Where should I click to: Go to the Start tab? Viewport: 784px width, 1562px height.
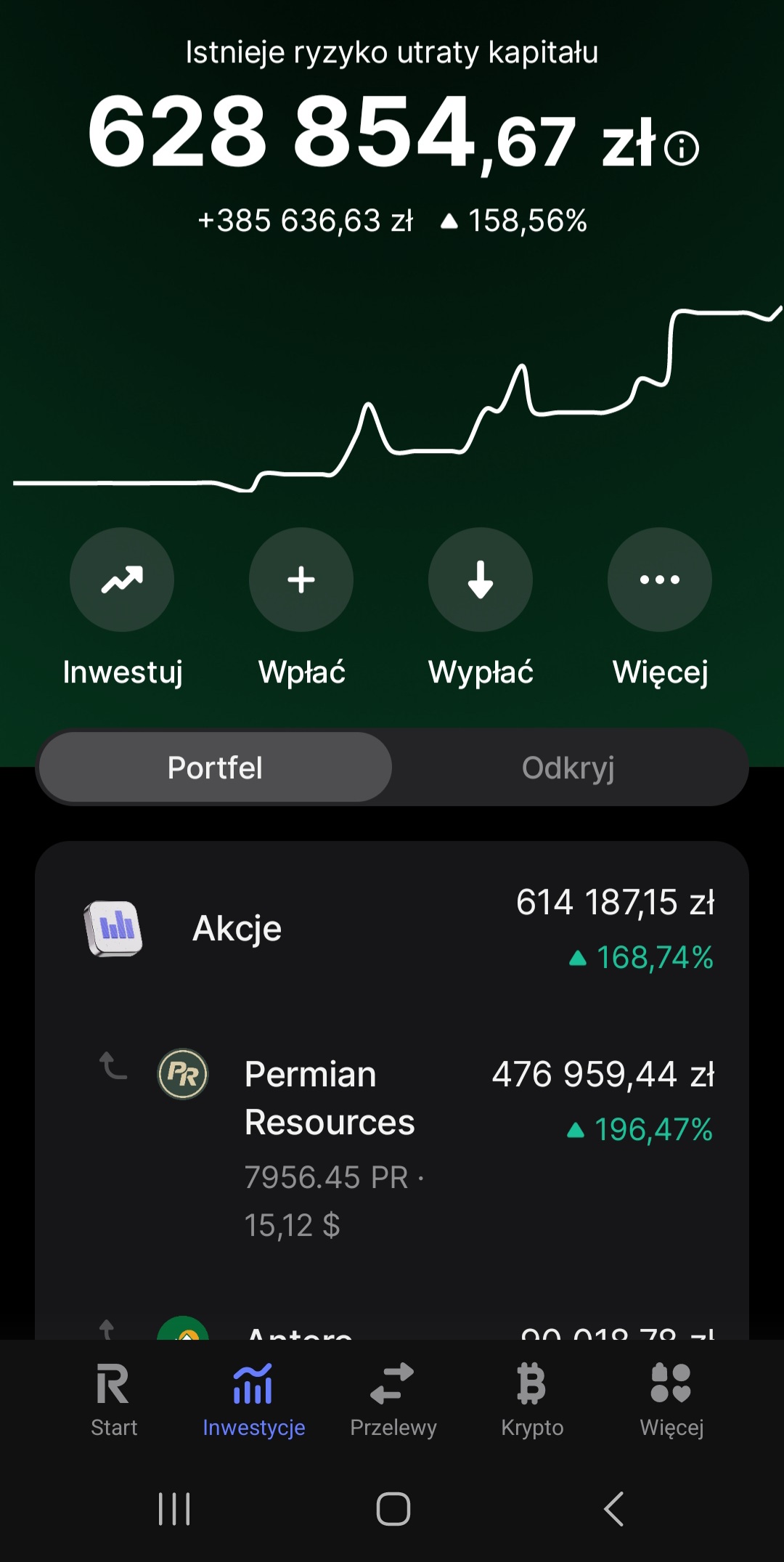pyautogui.click(x=114, y=1399)
